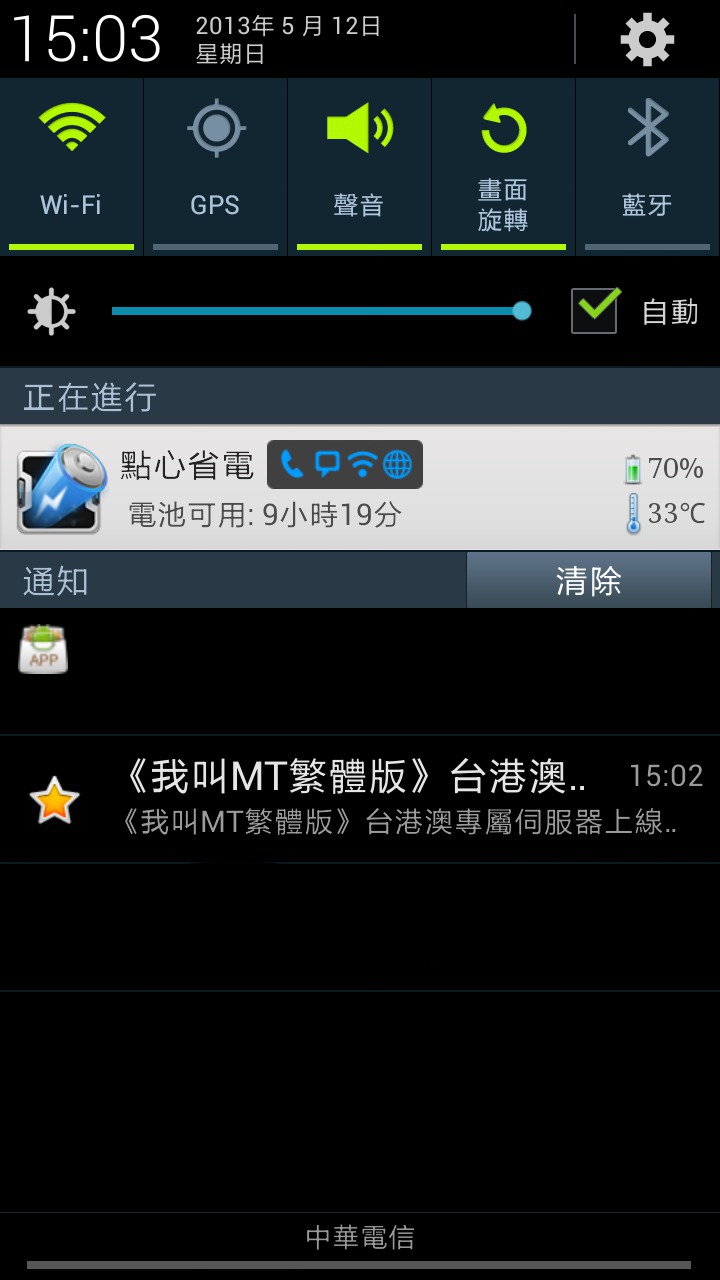Turn on GPS
This screenshot has height=1280, width=720.
(215, 167)
